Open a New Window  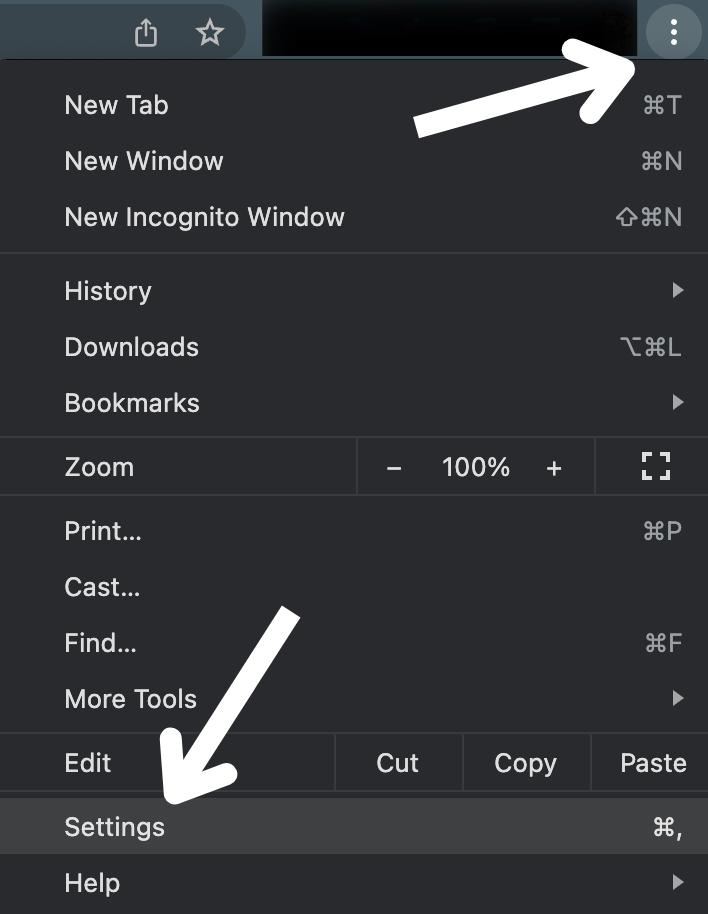tap(143, 161)
